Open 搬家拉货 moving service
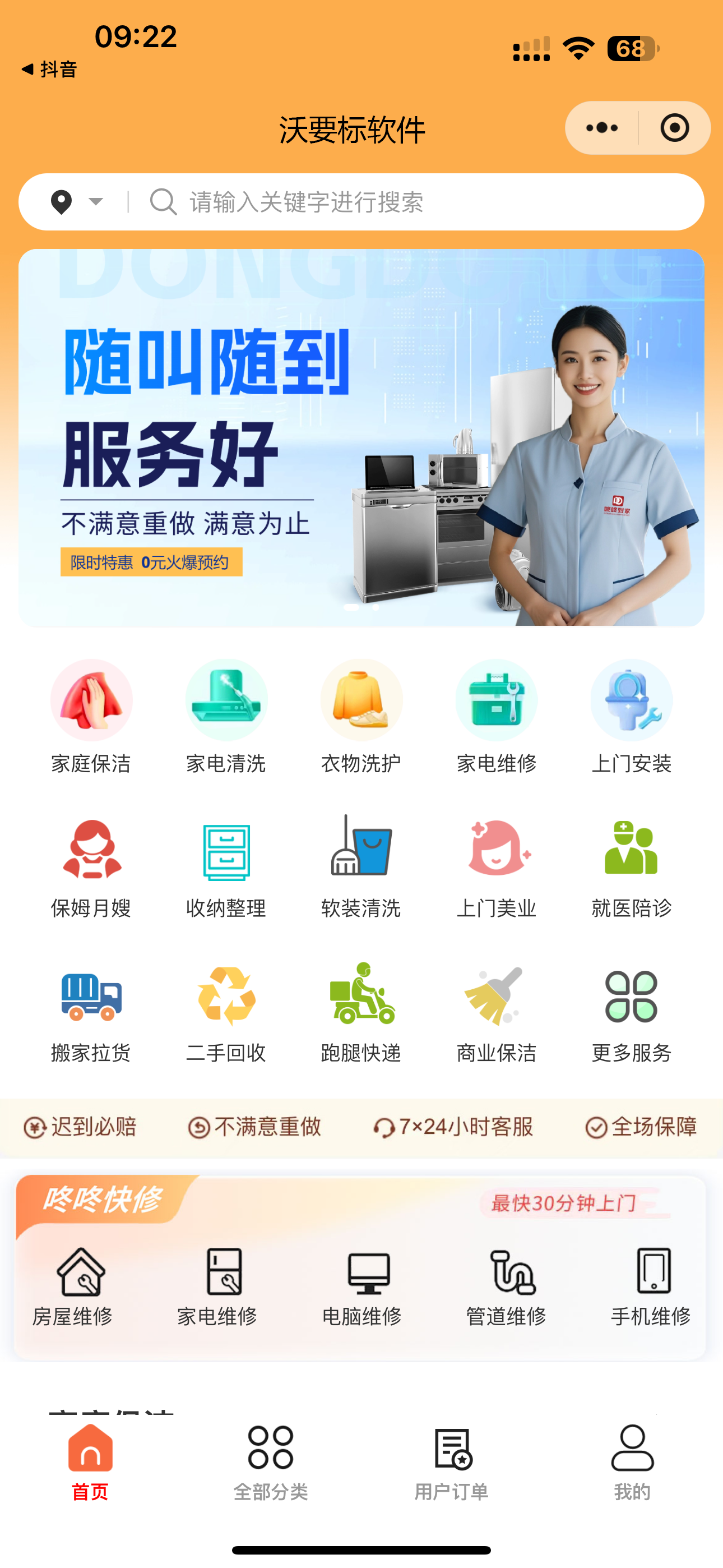Image resolution: width=723 pixels, height=1568 pixels. click(x=91, y=1012)
